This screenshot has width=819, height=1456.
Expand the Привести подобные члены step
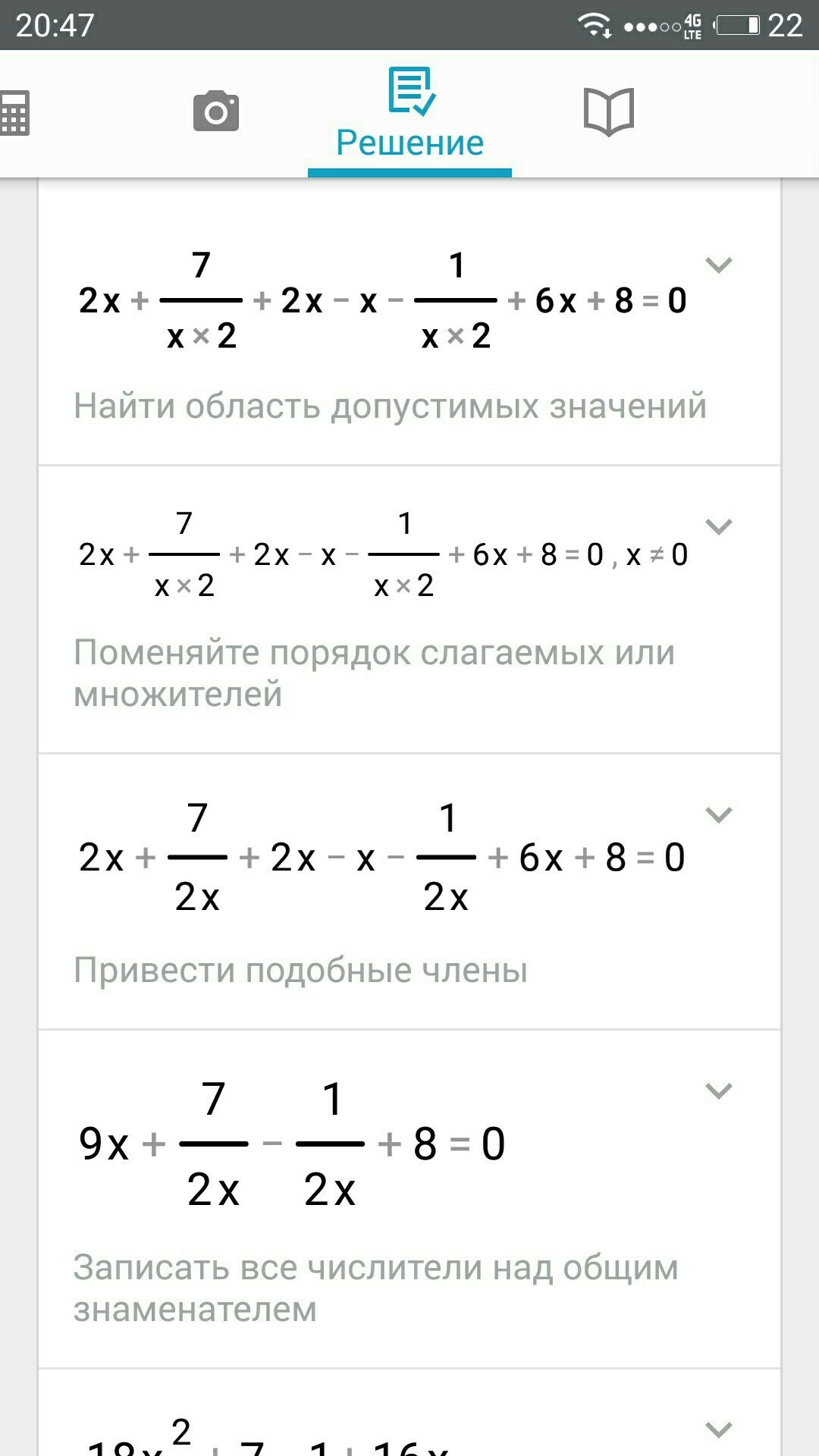click(x=718, y=814)
